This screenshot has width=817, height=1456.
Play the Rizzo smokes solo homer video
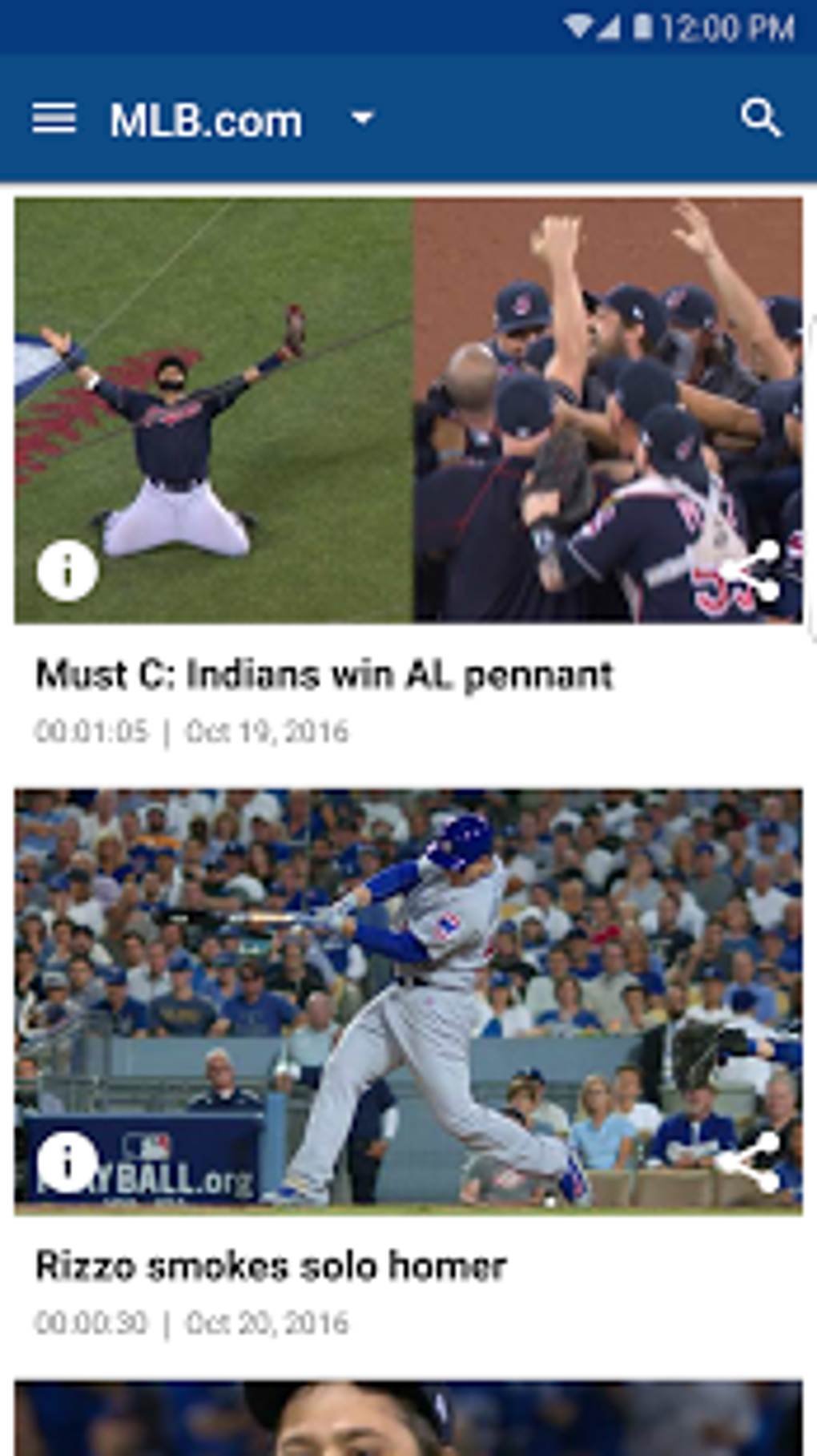pos(408,1002)
